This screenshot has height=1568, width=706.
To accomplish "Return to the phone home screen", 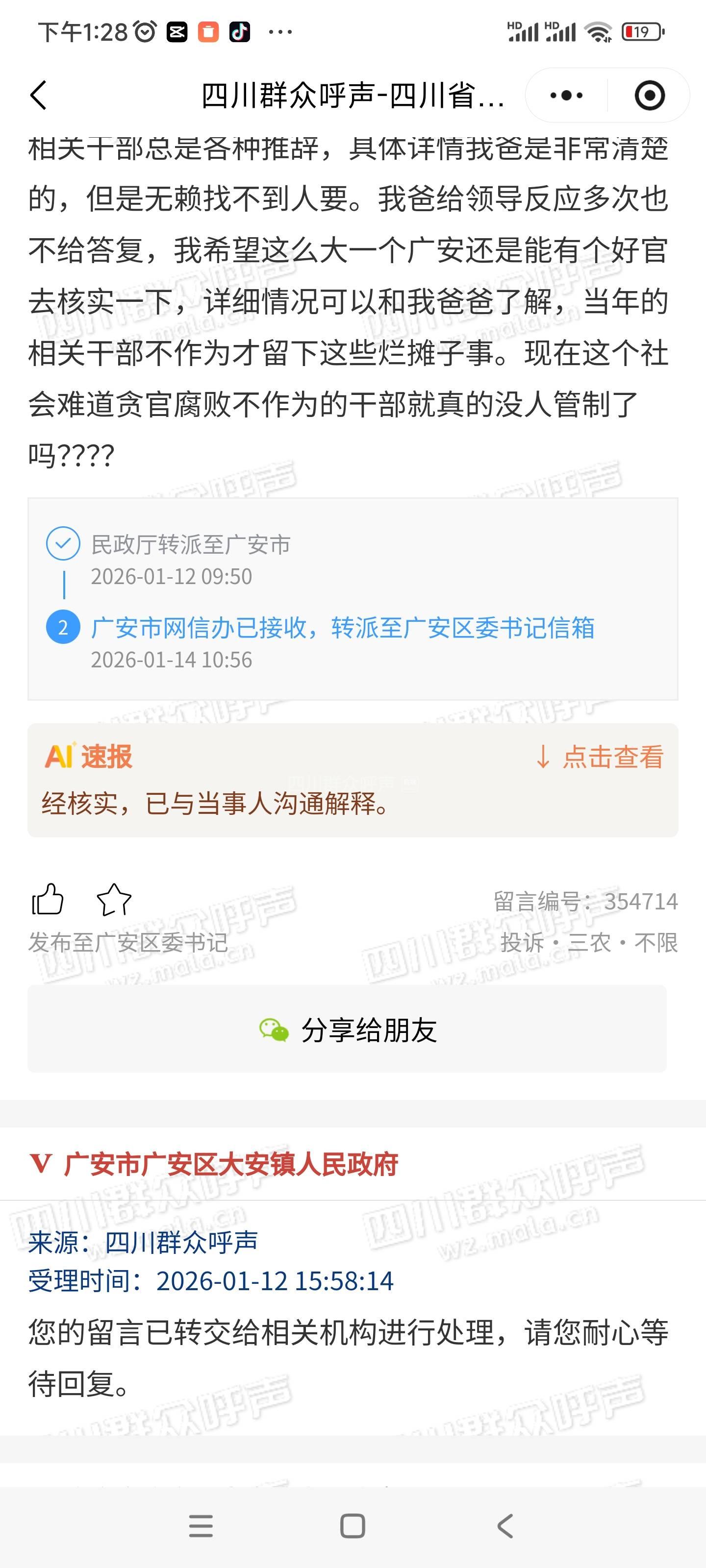I will [352, 1526].
